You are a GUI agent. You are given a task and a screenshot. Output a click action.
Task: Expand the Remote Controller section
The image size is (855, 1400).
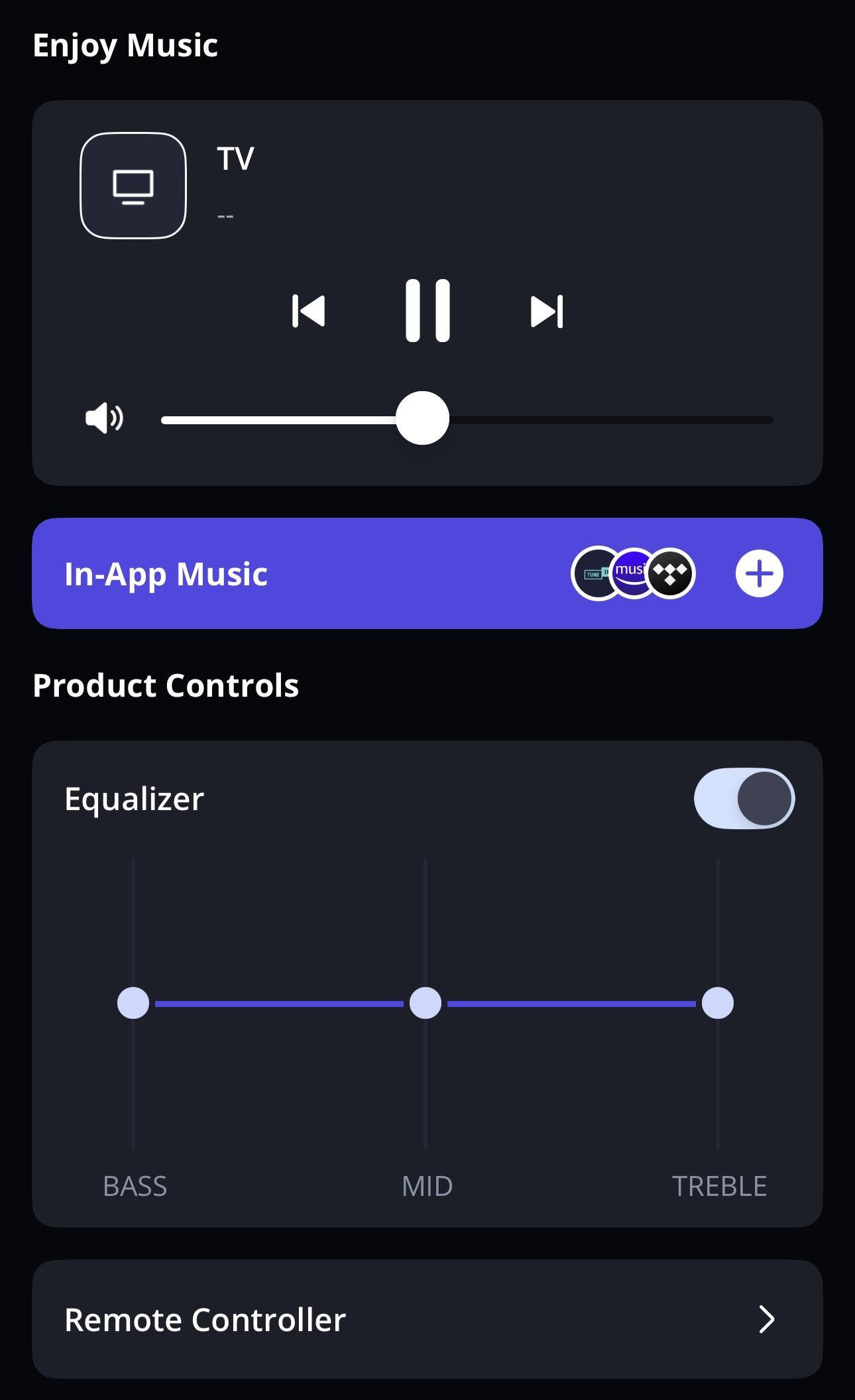pyautogui.click(x=427, y=1319)
